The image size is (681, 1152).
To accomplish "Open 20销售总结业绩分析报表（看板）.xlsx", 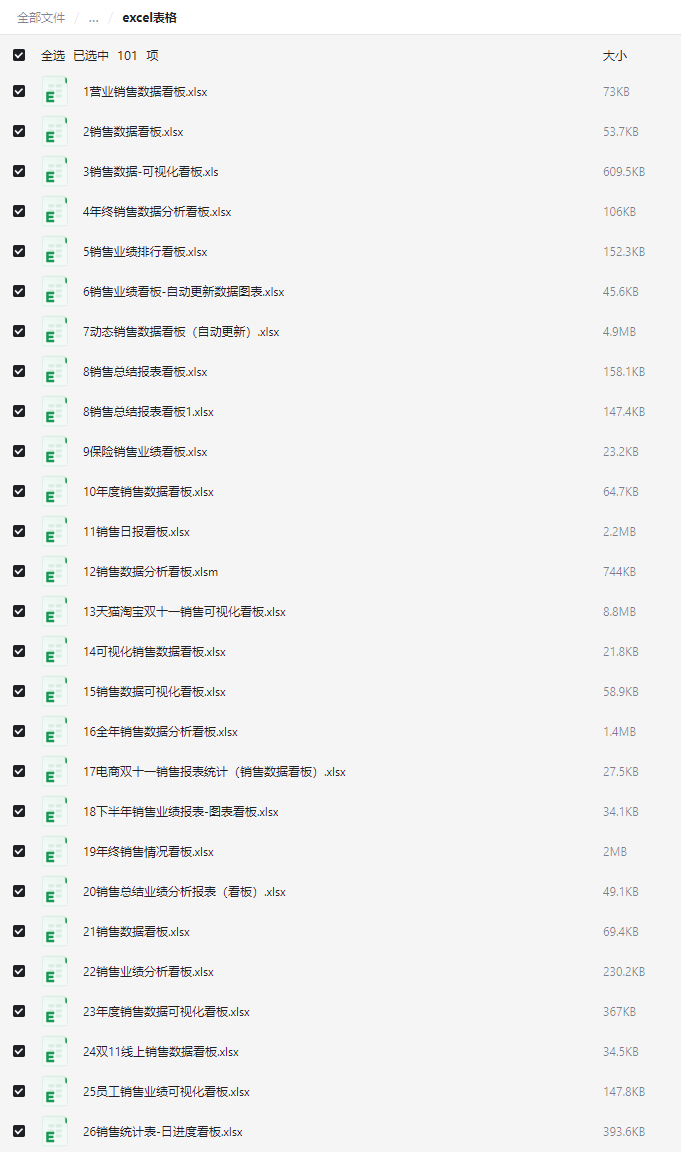I will (x=184, y=892).
